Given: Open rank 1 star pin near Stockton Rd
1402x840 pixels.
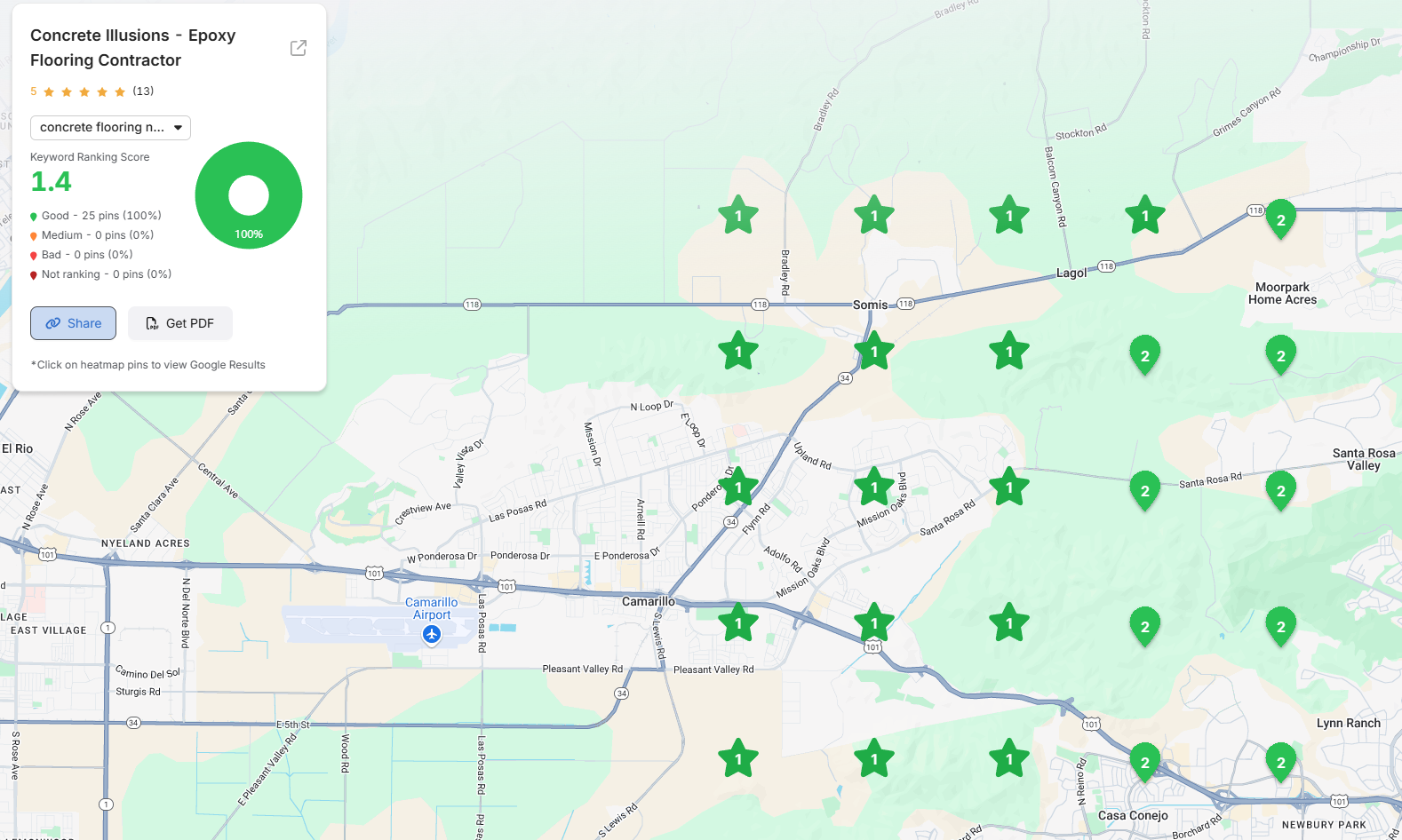Looking at the screenshot, I should 1144,216.
